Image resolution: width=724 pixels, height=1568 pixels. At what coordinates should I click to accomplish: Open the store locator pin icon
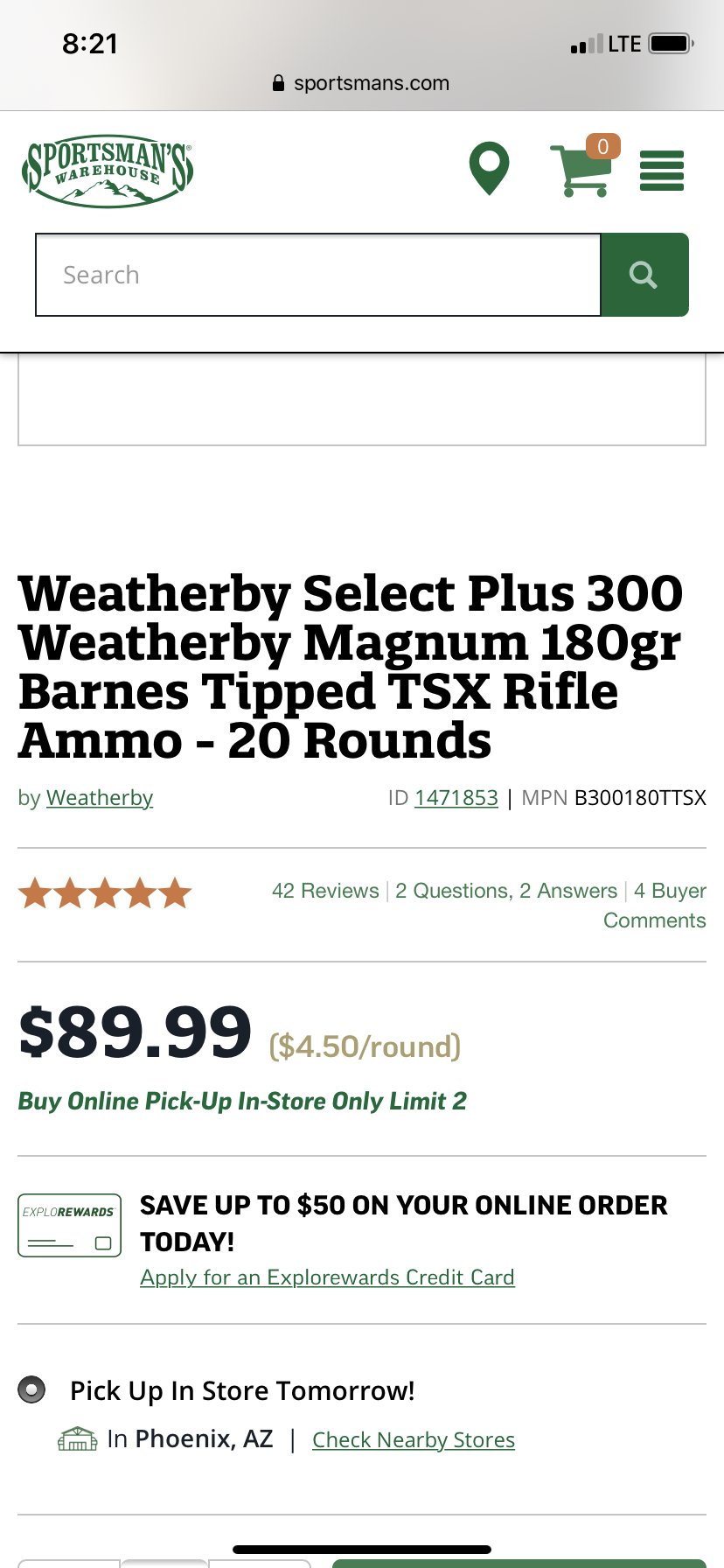tap(490, 168)
